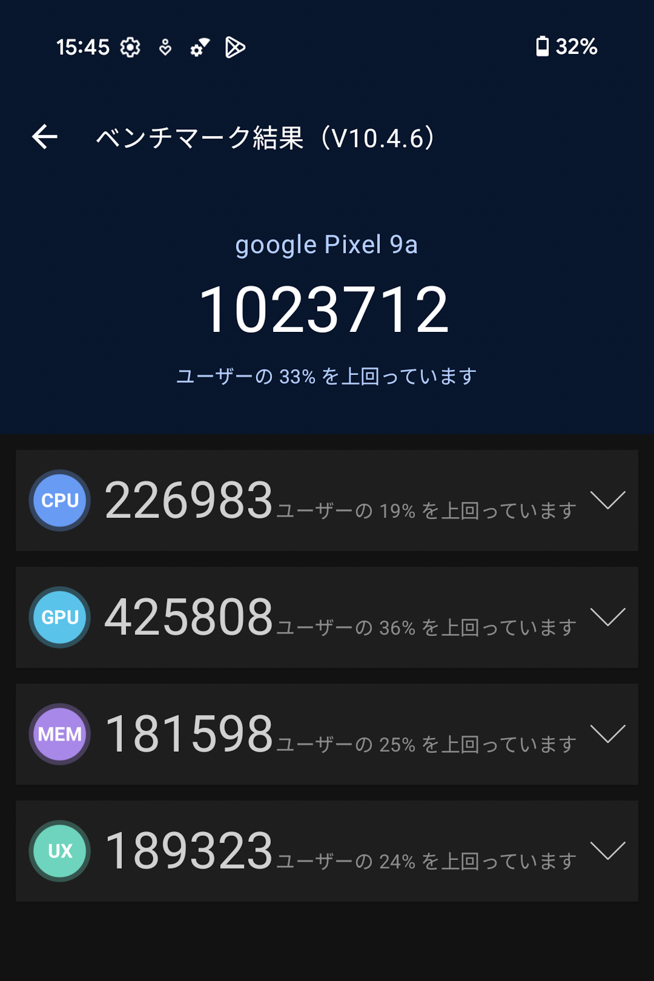Go back from benchmark results
654x981 pixels.
[x=45, y=137]
